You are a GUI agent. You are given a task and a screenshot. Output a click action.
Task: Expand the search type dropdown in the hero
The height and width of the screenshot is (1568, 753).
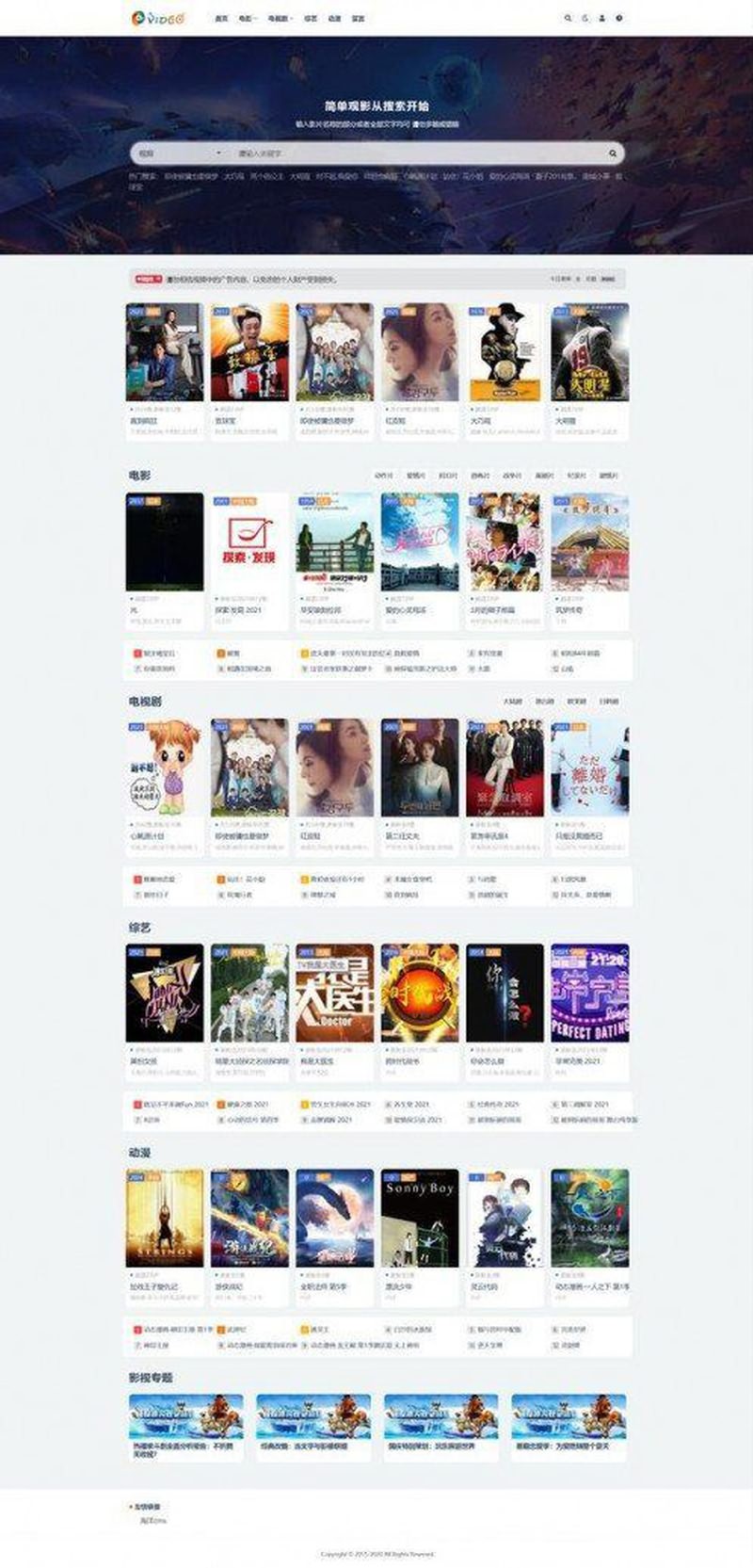tap(179, 153)
